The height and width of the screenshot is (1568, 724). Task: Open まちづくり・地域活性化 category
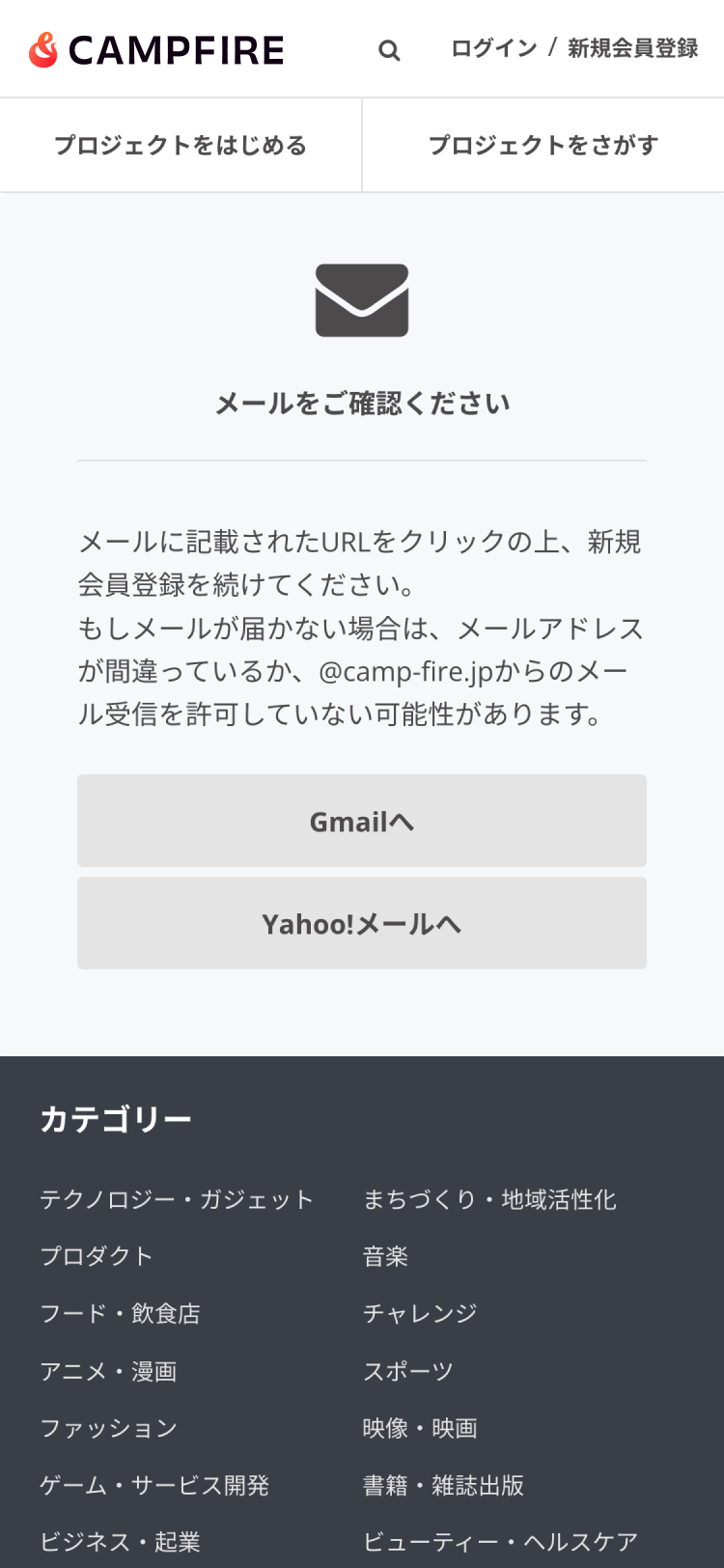(489, 1199)
